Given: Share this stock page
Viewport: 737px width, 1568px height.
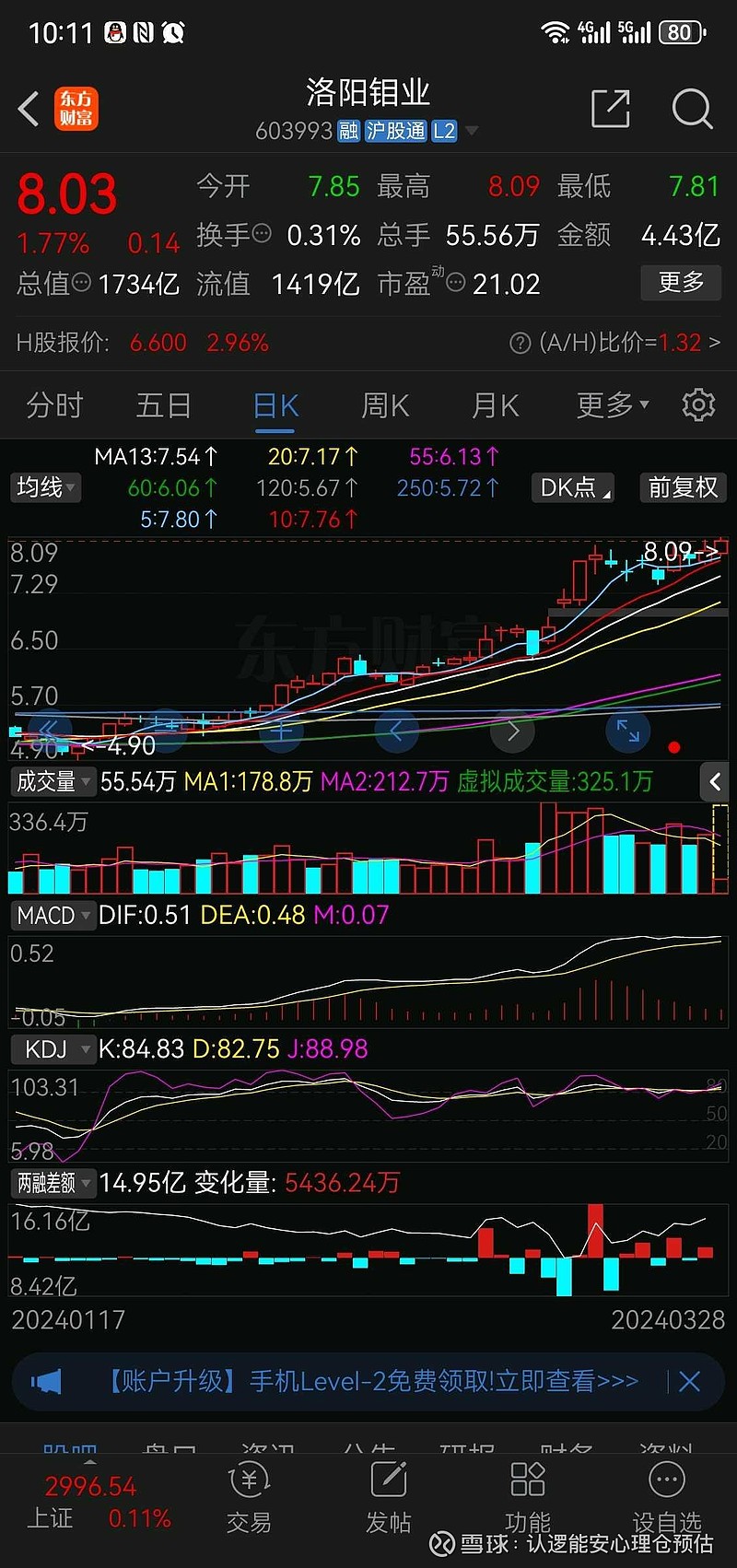Looking at the screenshot, I should tap(610, 109).
